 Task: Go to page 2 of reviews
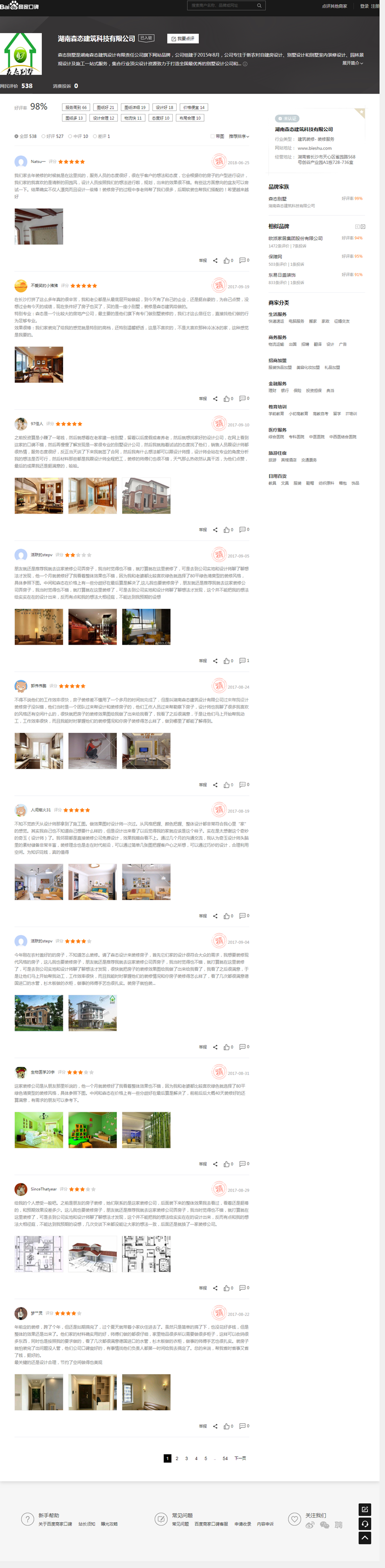coord(177,1458)
